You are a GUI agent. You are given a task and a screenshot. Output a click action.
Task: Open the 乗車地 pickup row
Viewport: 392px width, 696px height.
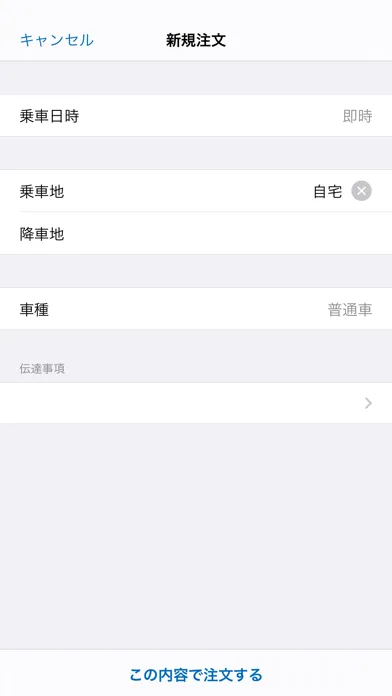(196, 191)
